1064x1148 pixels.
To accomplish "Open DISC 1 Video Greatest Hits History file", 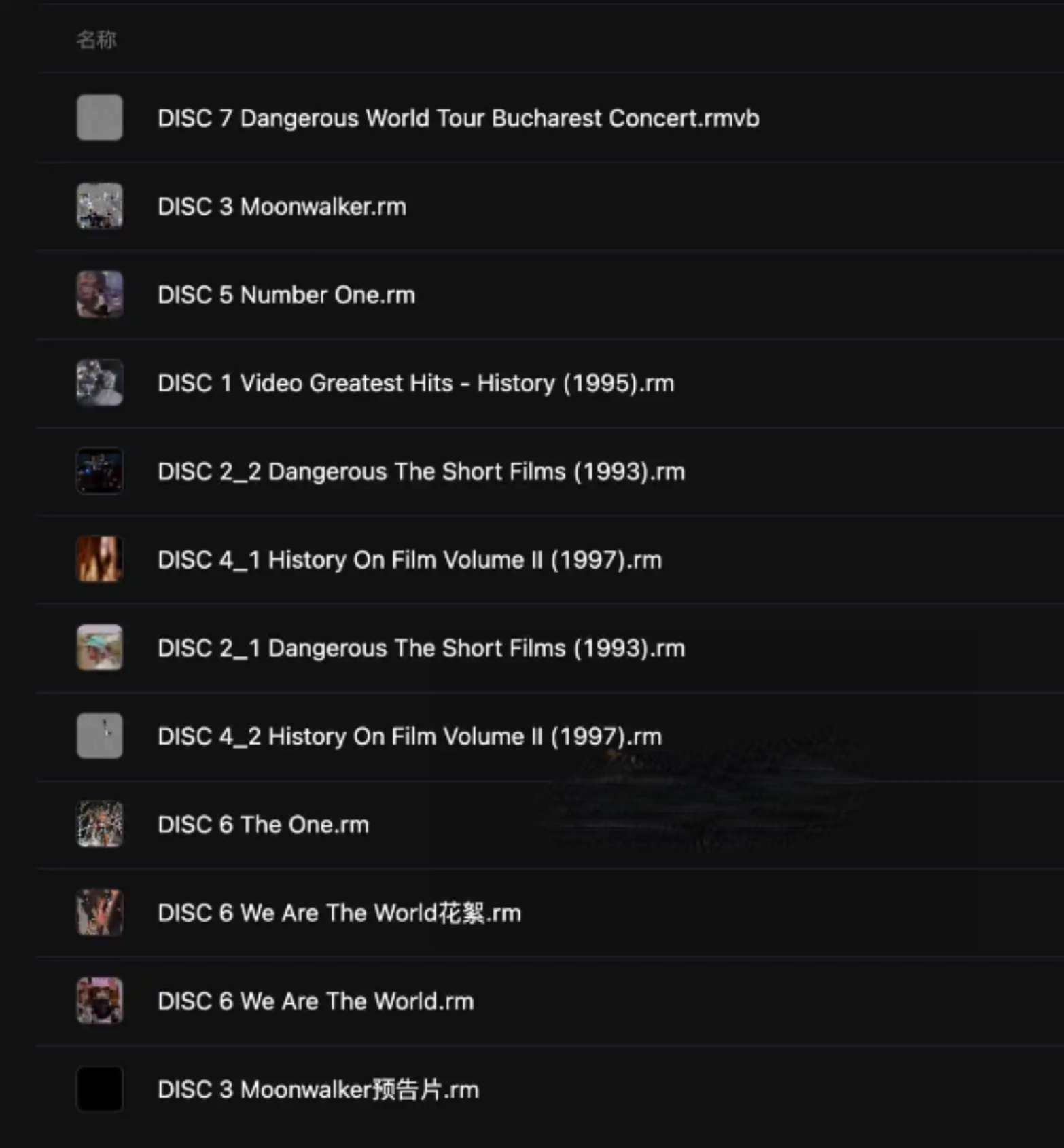I will 415,383.
